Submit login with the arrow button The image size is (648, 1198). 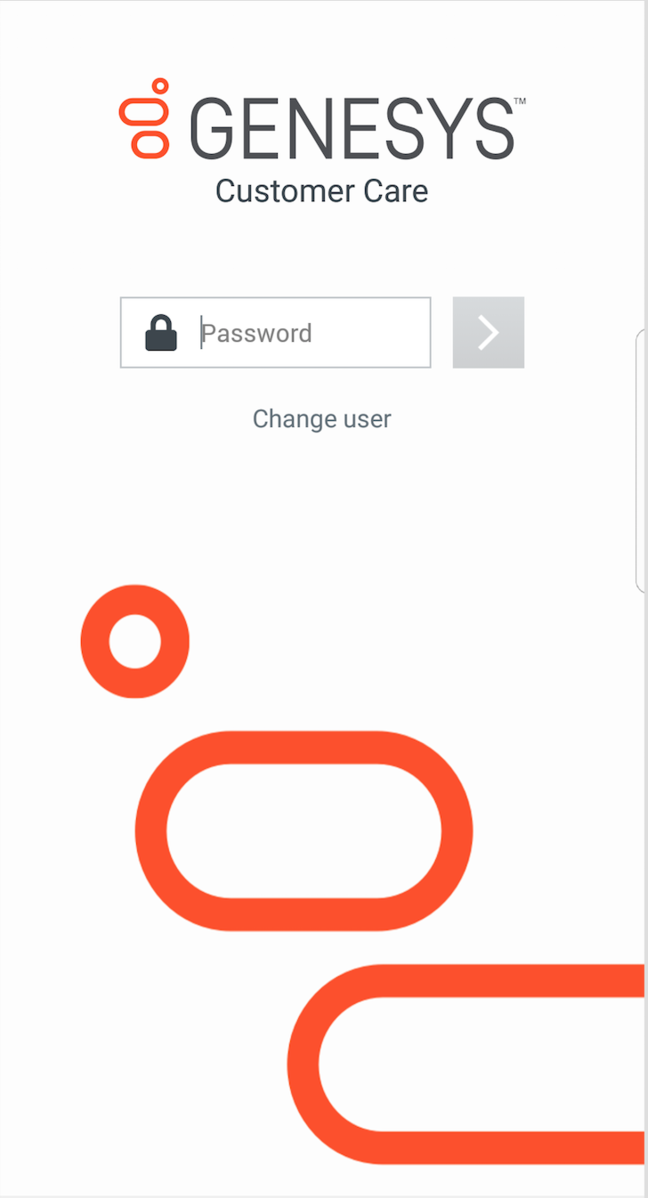click(488, 332)
